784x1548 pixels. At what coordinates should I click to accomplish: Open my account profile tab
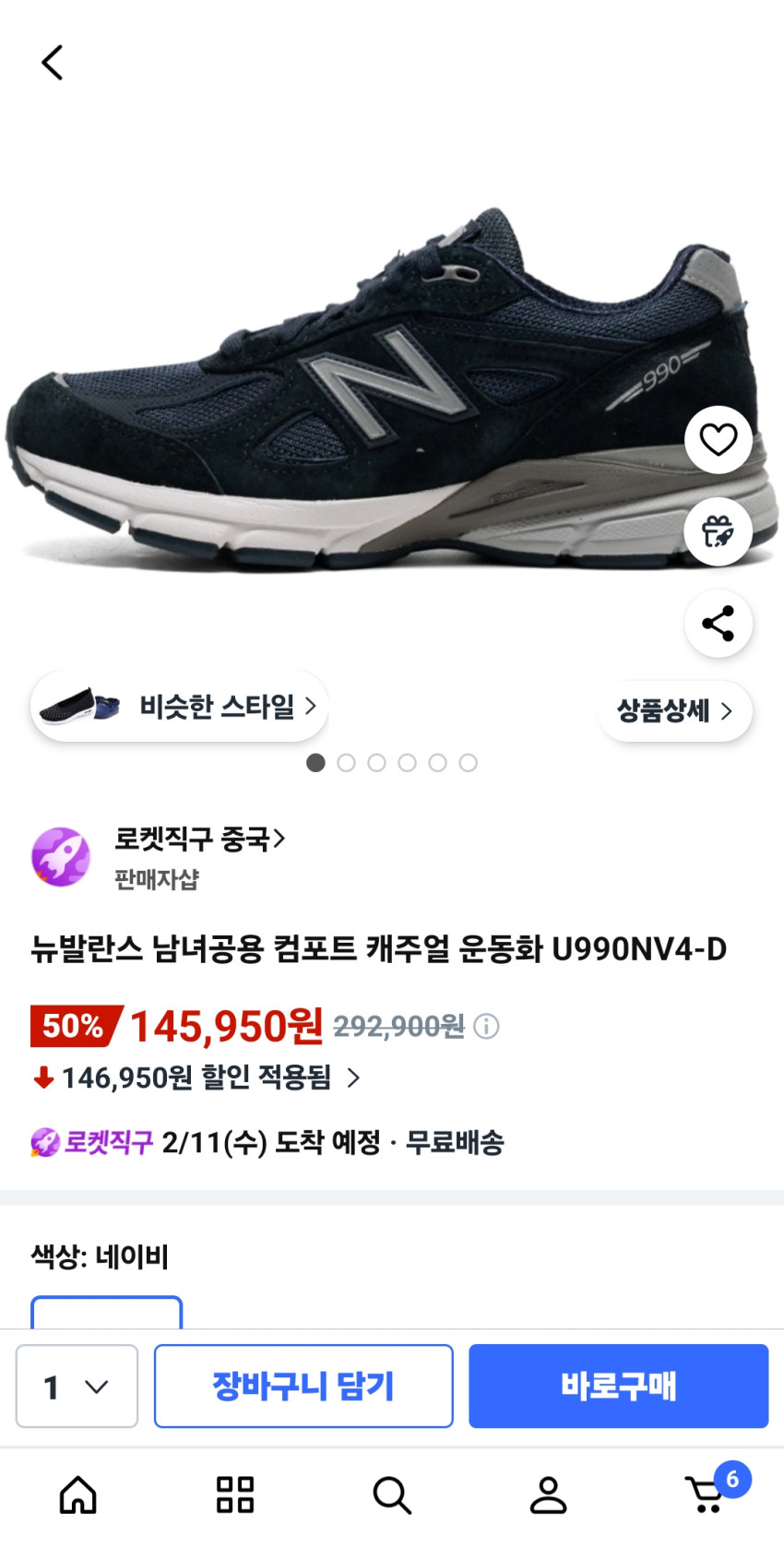click(548, 1494)
